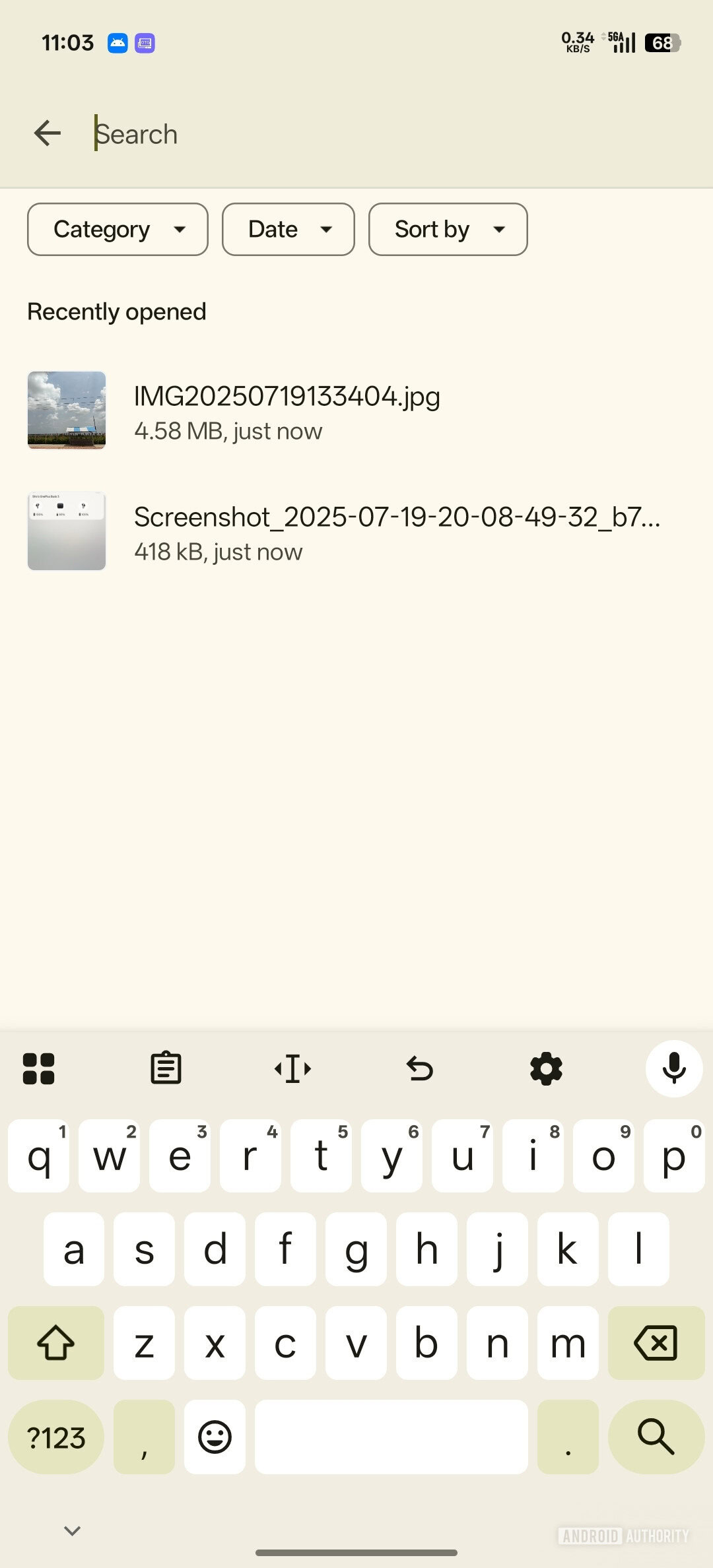Start voice typing with the microphone
713x1568 pixels.
coord(673,1068)
